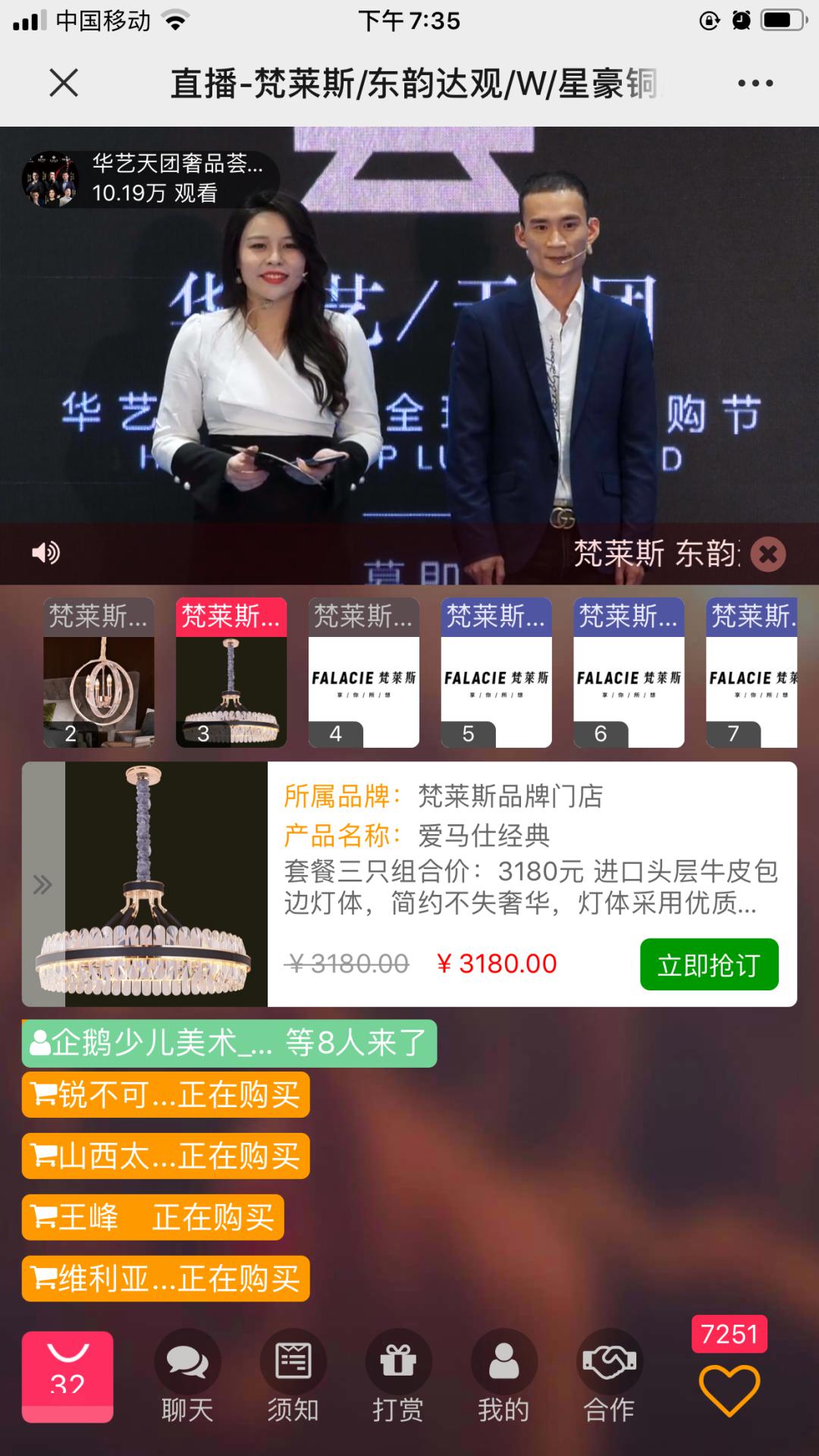Close the live stream page
Screen dimensions: 819x1456
64,83
